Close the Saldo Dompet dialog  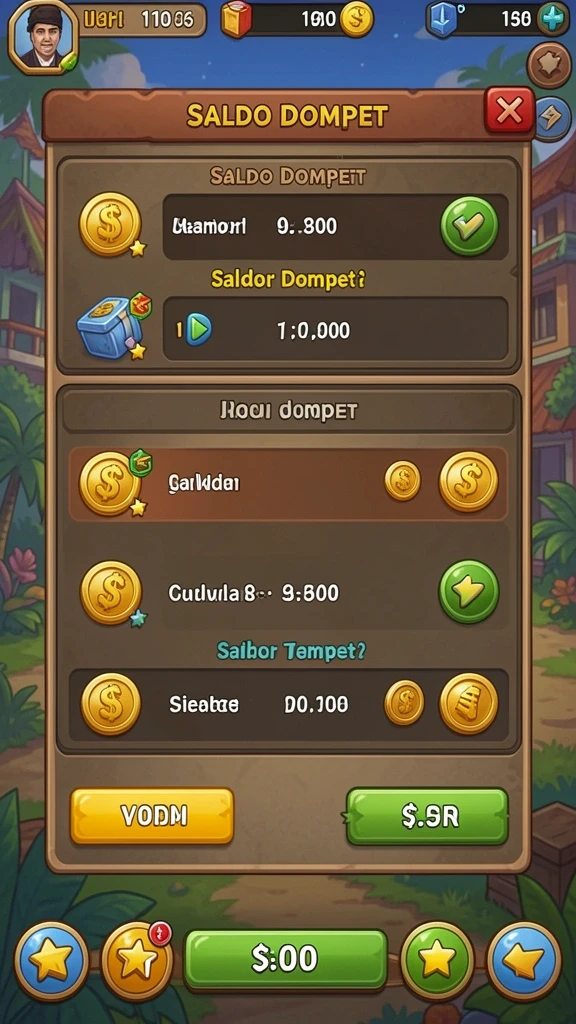pyautogui.click(x=509, y=112)
